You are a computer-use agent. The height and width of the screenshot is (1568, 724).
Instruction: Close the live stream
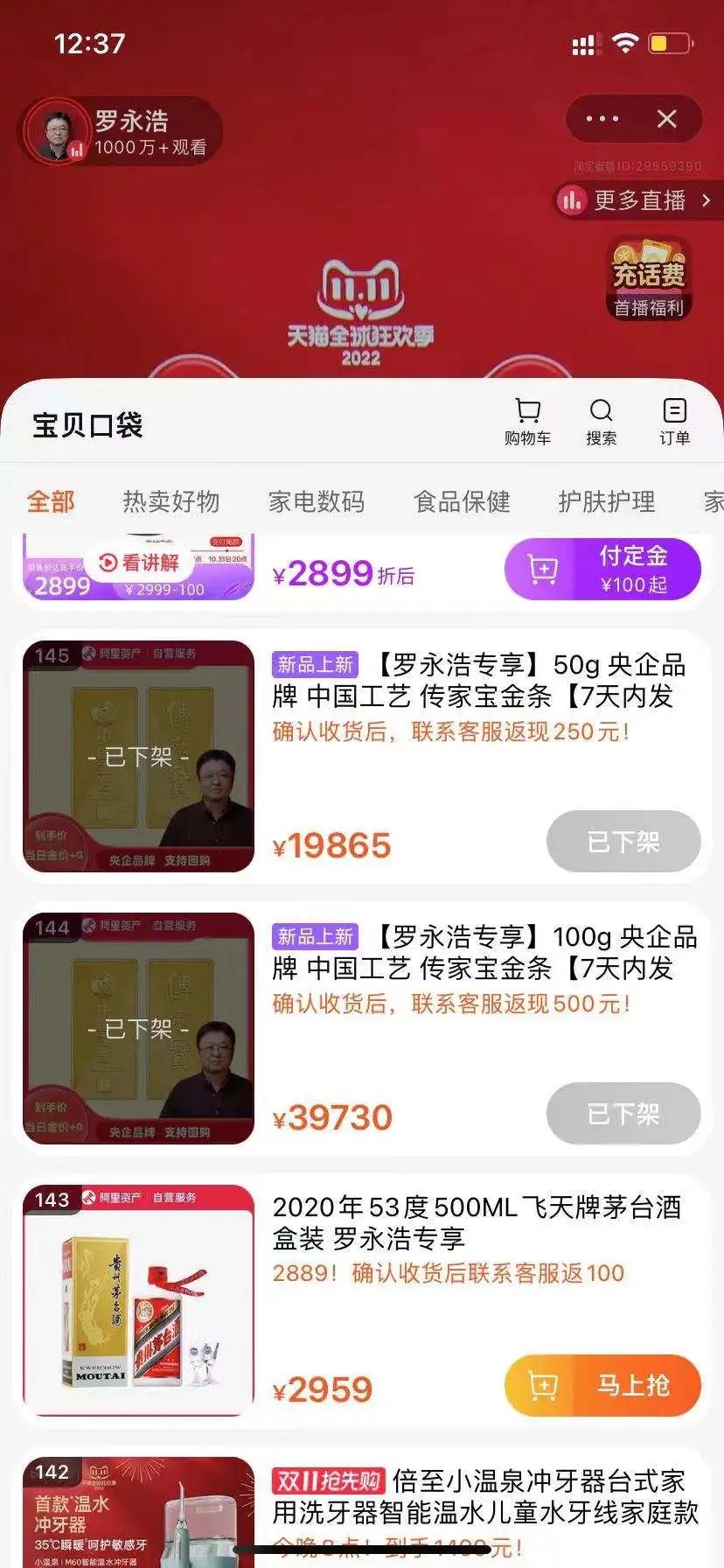667,119
